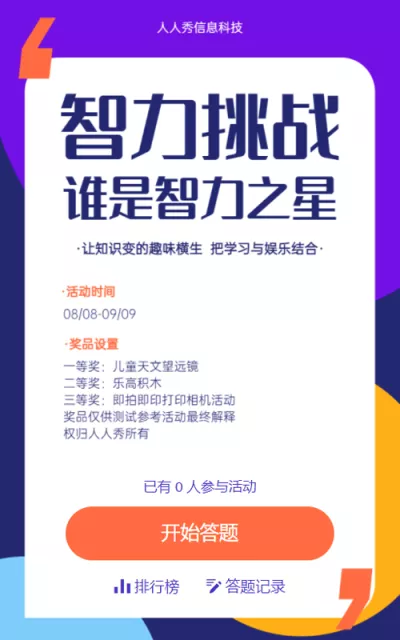Open the 排行榜 leaderboard

point(146,587)
